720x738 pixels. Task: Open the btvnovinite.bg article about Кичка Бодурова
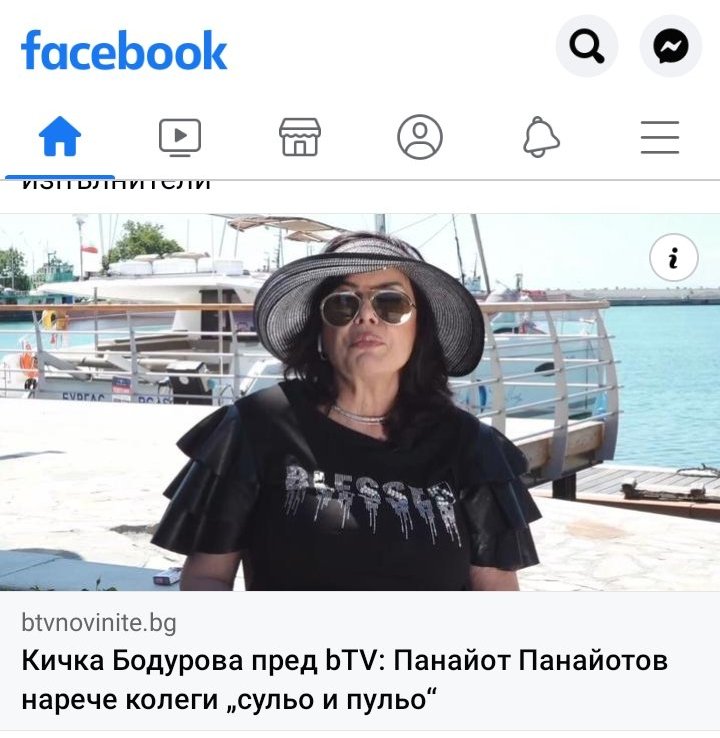344,677
